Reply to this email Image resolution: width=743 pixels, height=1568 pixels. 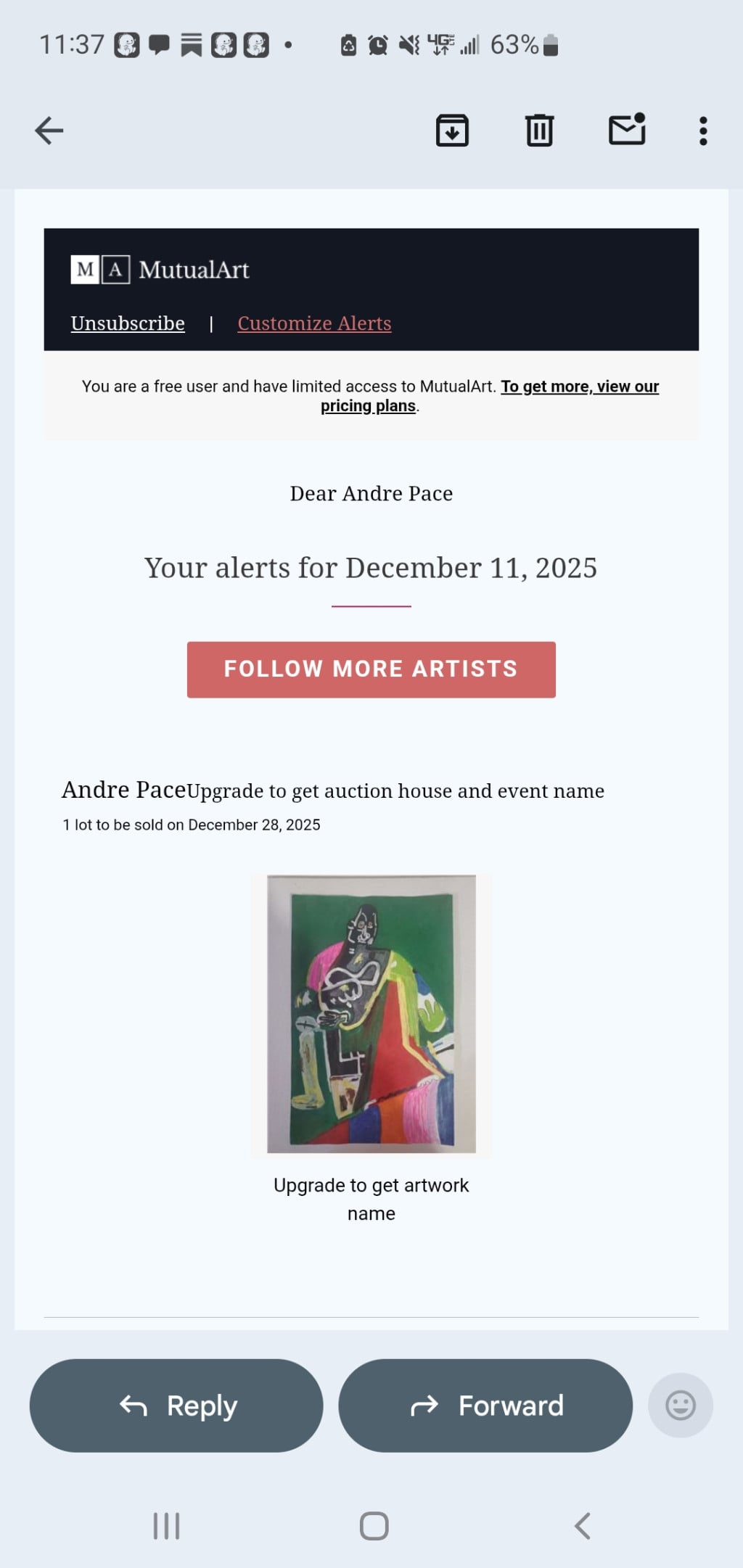click(x=176, y=1406)
